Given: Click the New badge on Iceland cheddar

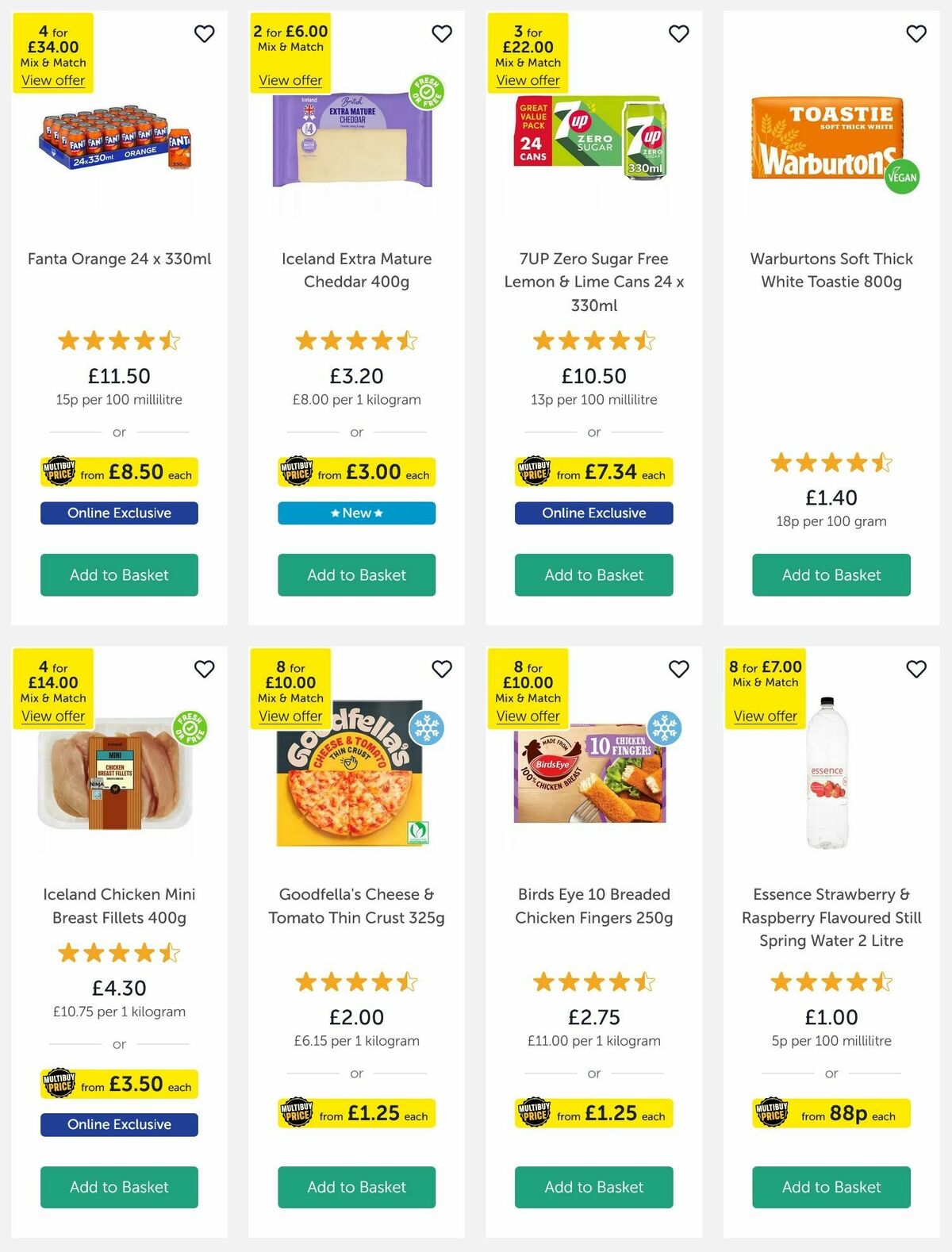Looking at the screenshot, I should pyautogui.click(x=355, y=513).
